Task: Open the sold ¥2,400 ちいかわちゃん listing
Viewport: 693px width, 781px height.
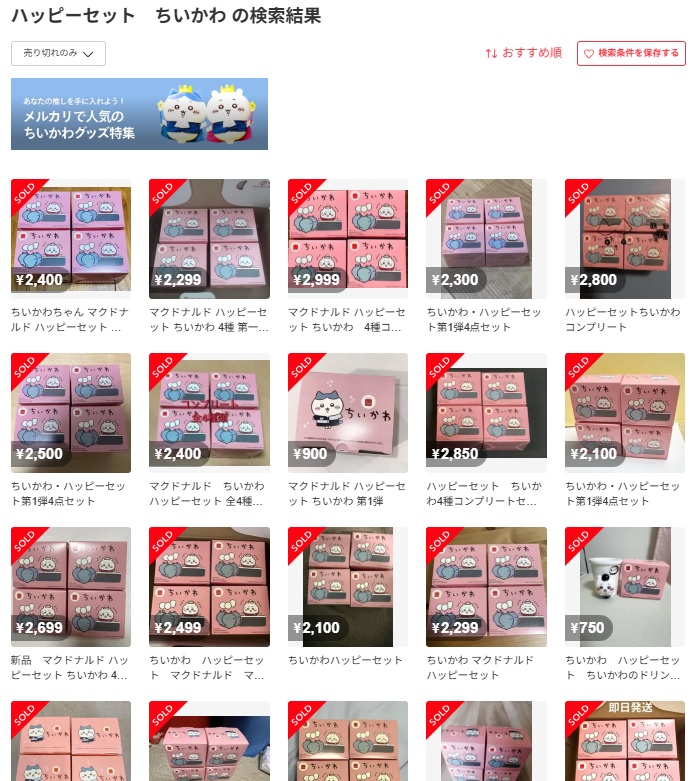Action: 70,239
